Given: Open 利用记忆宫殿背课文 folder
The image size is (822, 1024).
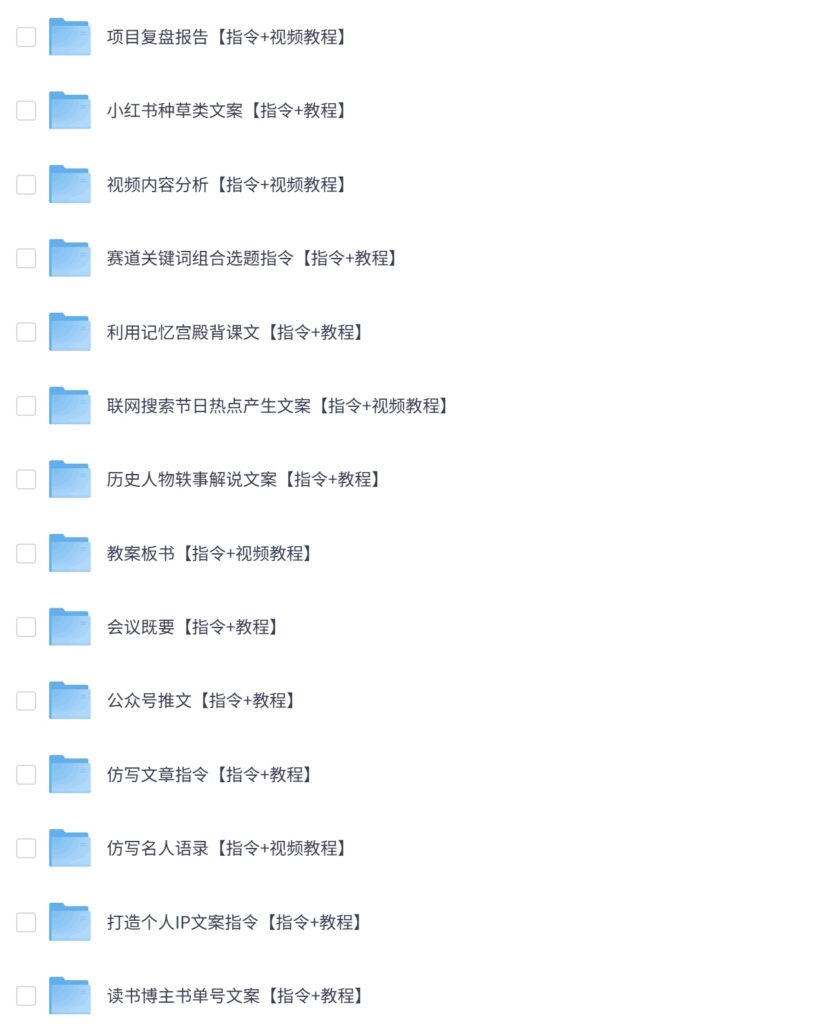Looking at the screenshot, I should (234, 332).
